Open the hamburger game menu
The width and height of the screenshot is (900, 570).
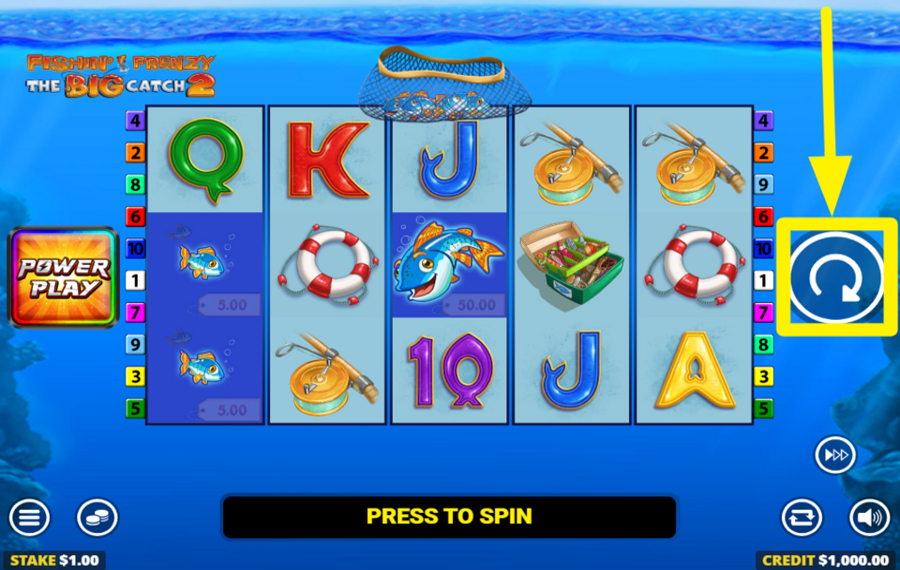(x=30, y=517)
